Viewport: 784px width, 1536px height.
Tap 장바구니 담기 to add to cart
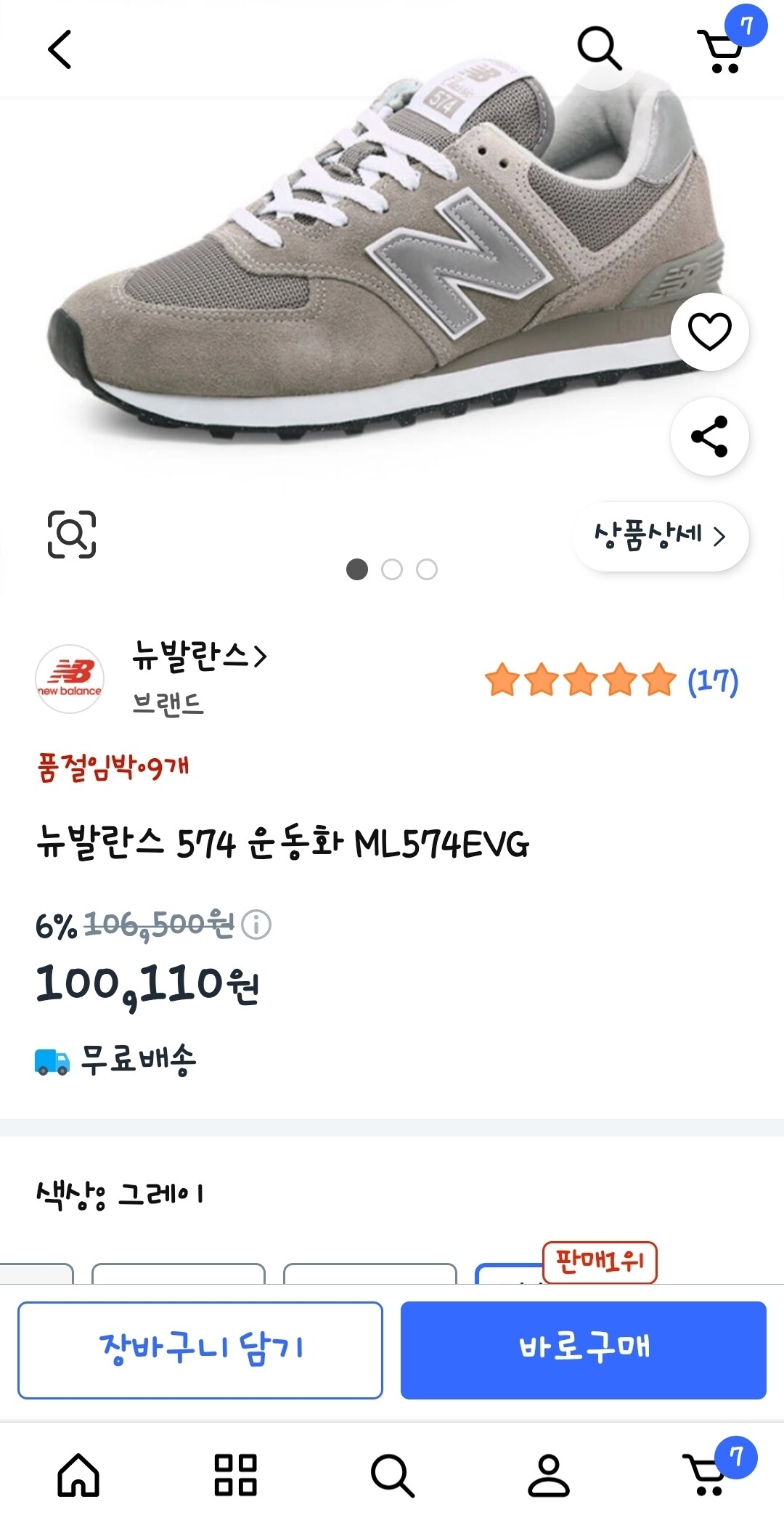[200, 1350]
